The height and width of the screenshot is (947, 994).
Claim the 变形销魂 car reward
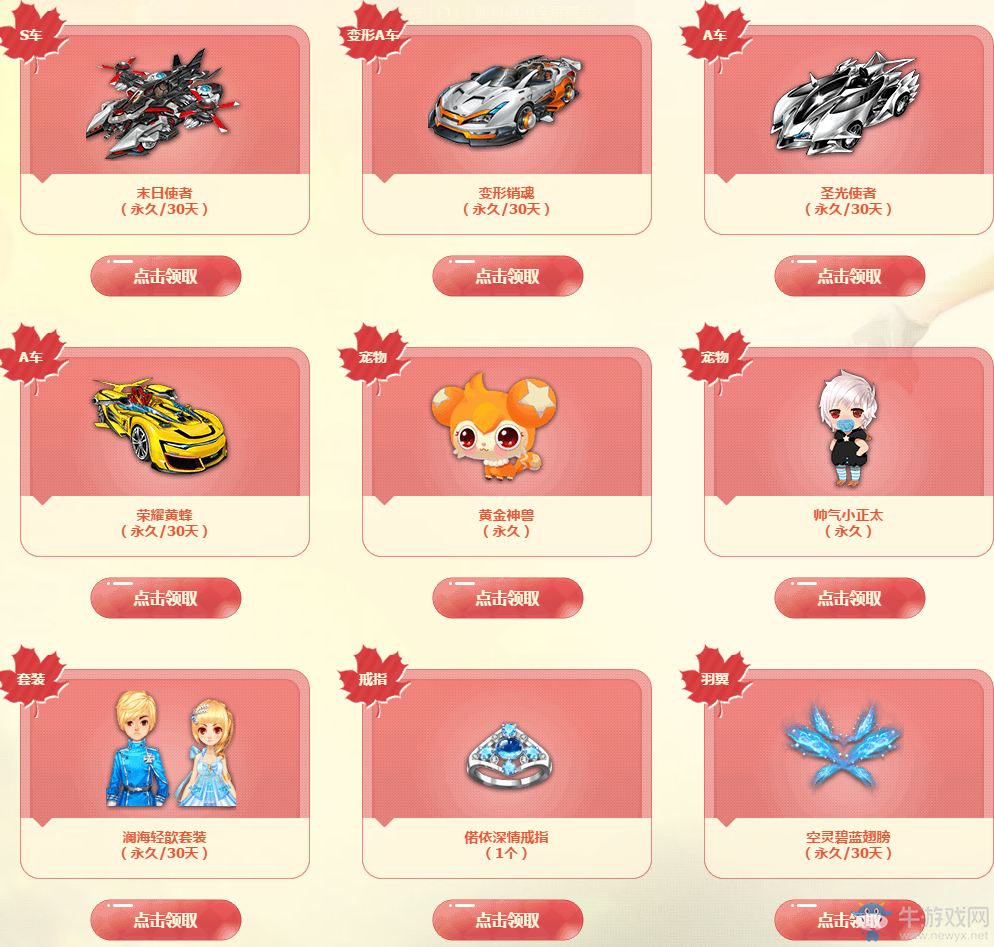(507, 277)
